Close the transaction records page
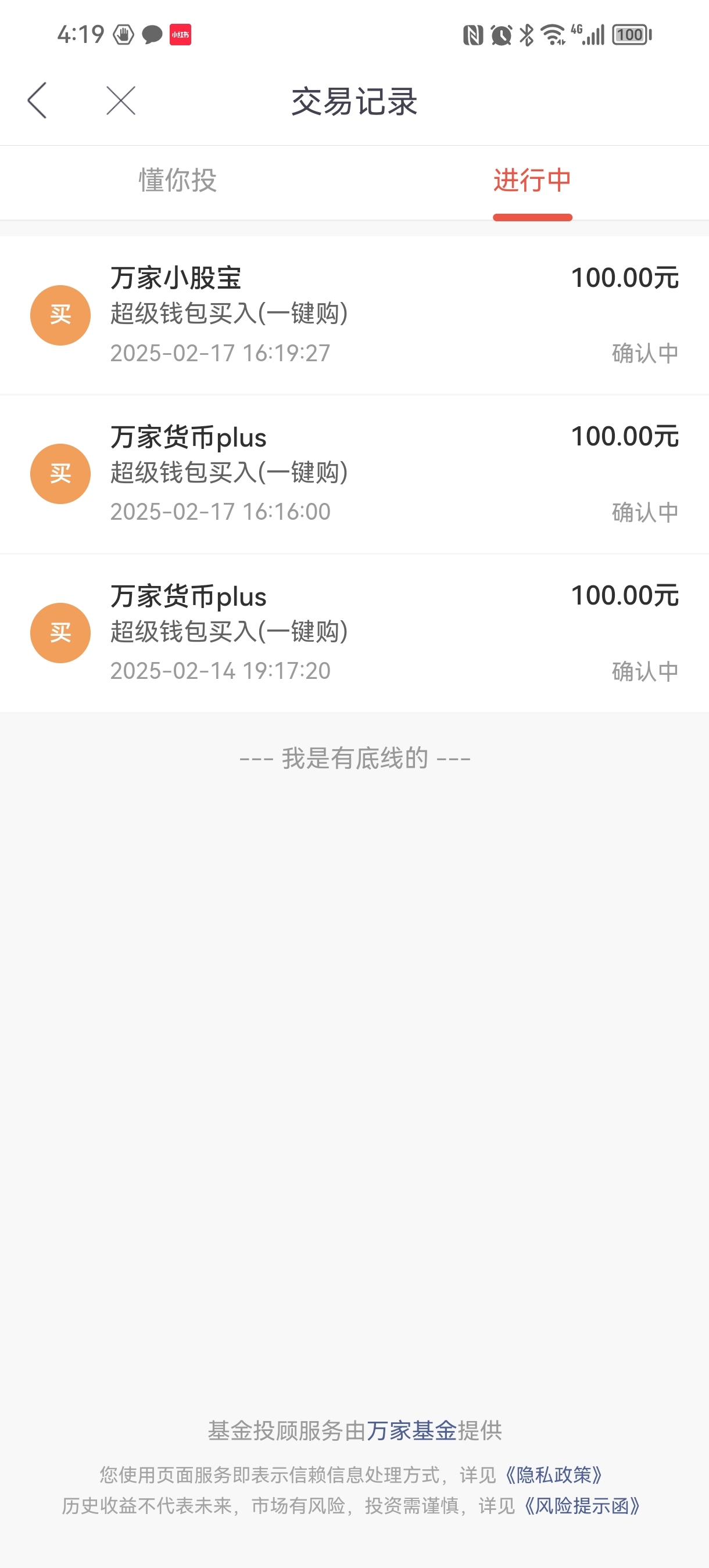 click(121, 100)
